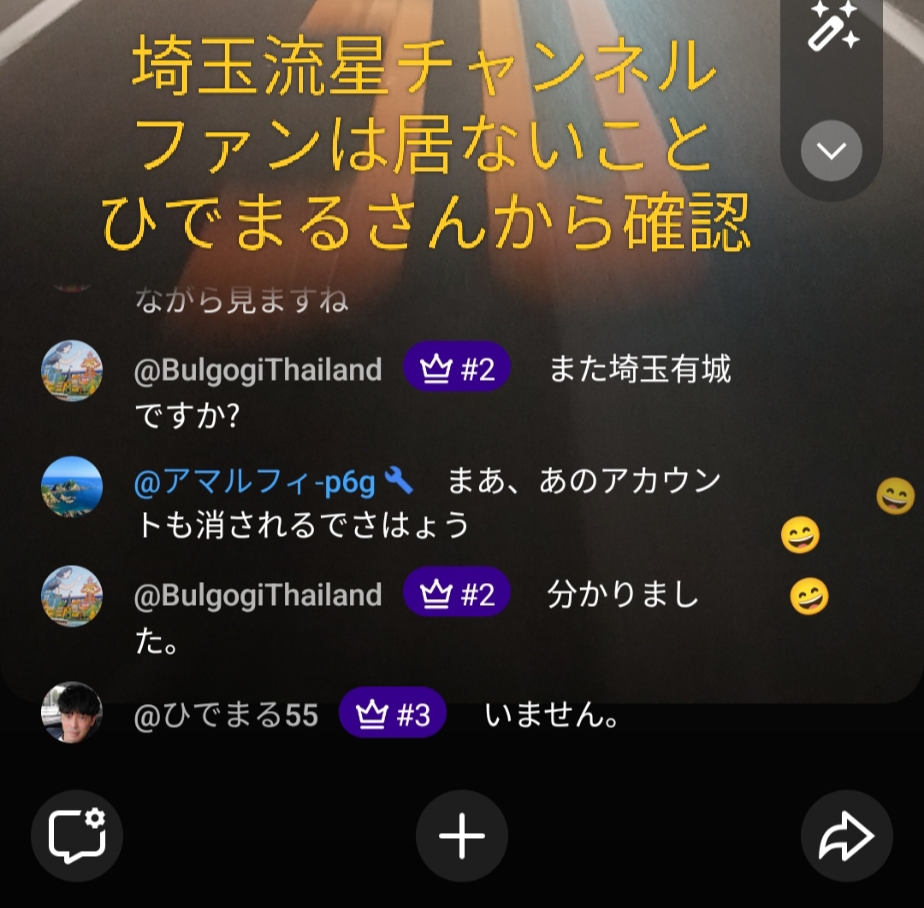
Task: Tap the plus button to add
Action: pos(462,835)
